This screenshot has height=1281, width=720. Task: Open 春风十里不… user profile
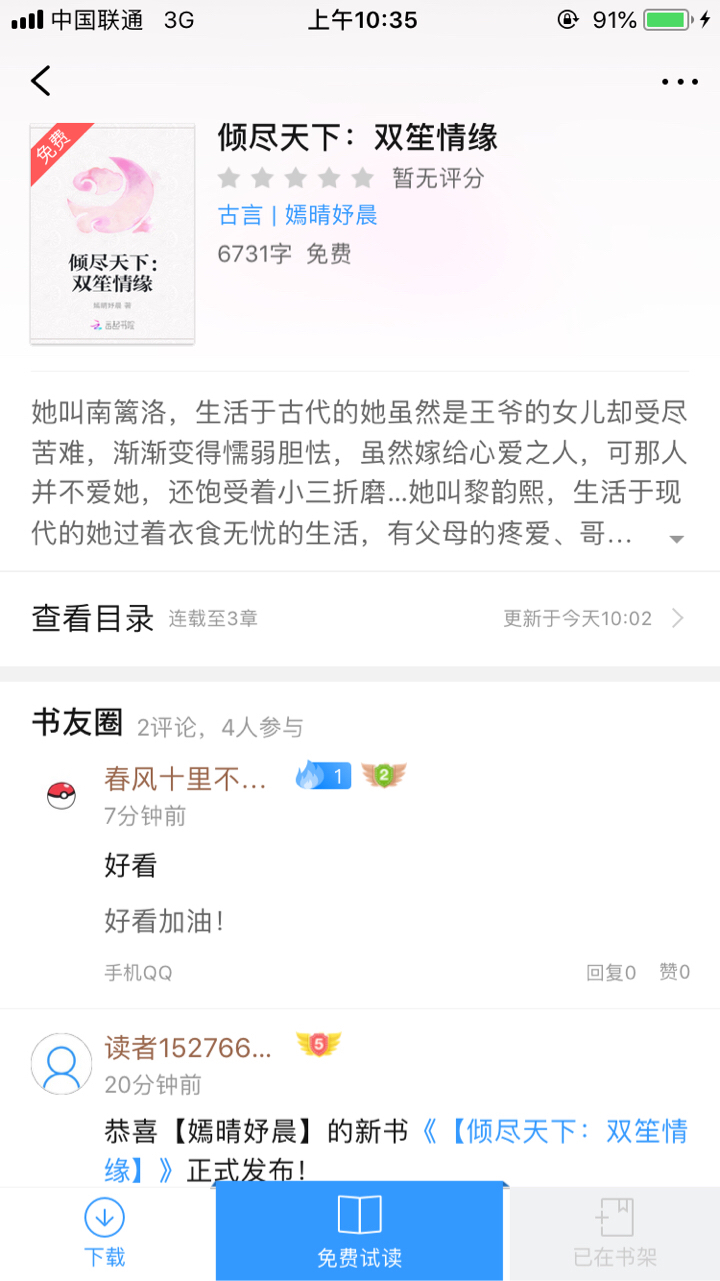point(186,779)
